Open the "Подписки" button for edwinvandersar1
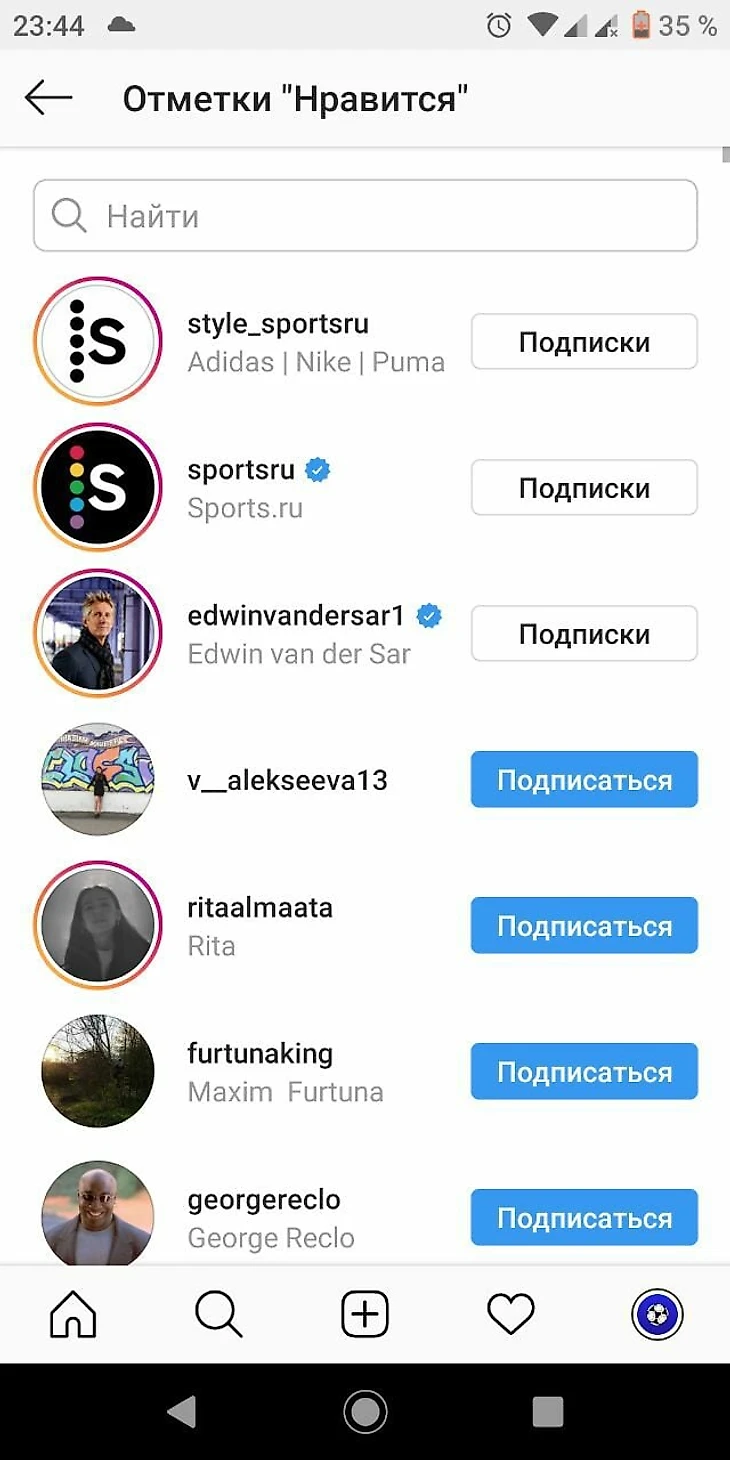 (584, 634)
